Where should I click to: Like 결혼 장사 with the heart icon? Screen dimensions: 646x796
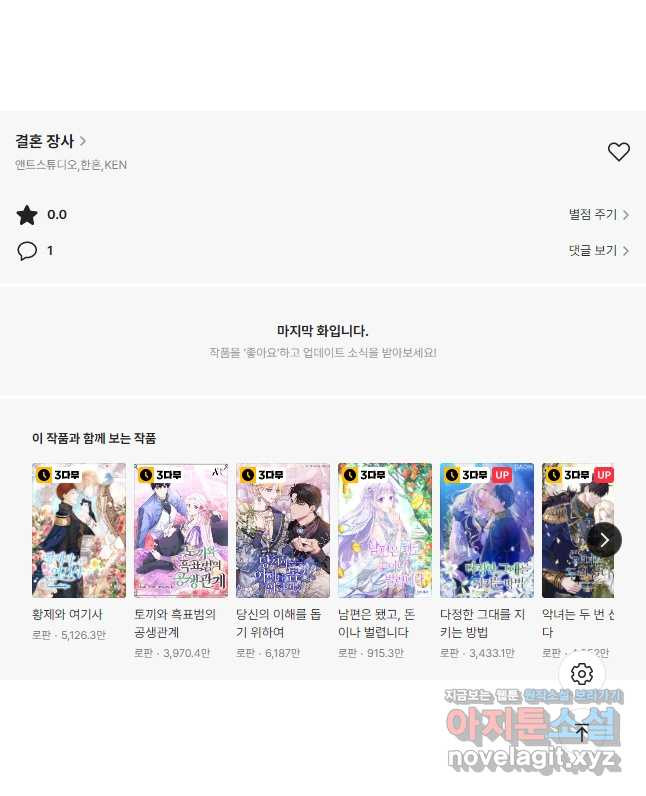tap(618, 152)
